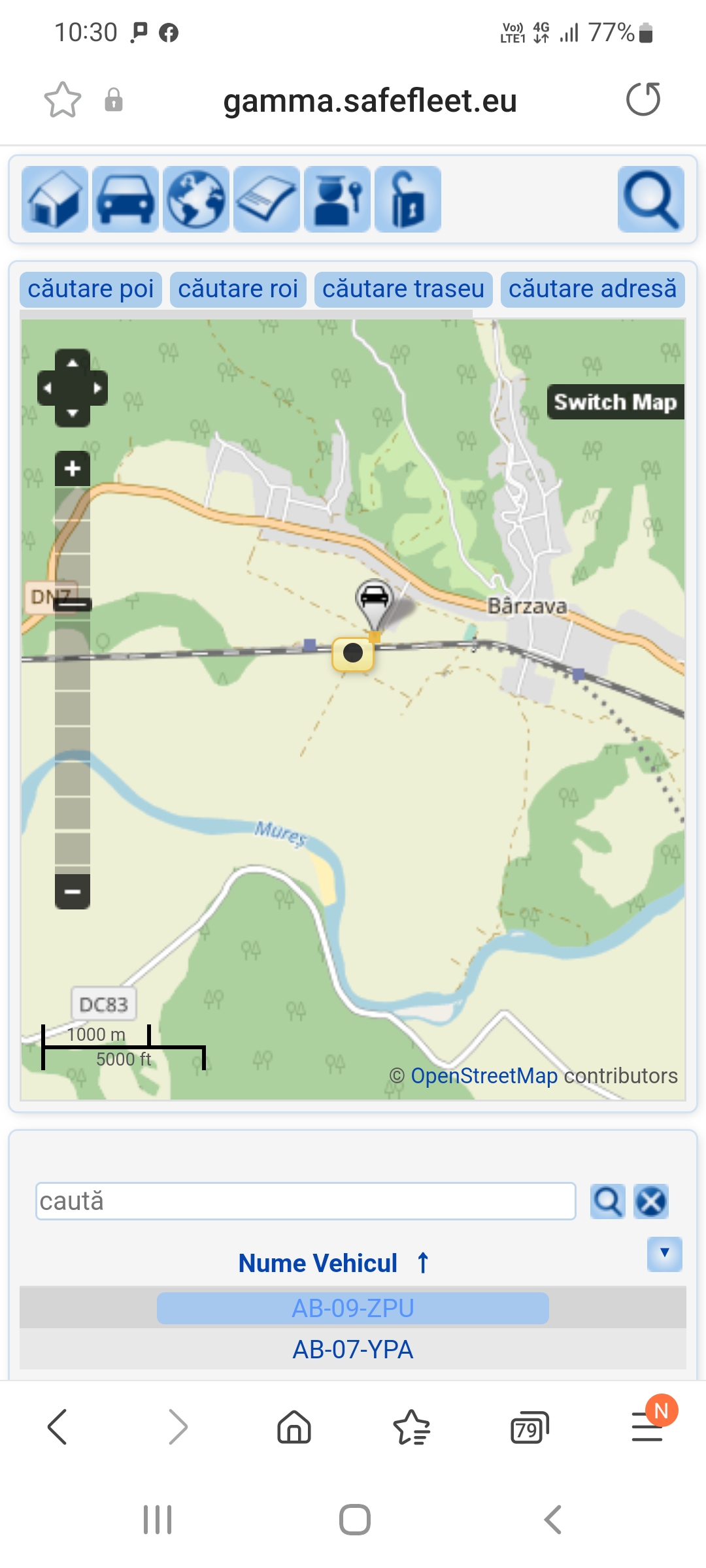
Task: Switch to căutare adresă
Action: 592,289
